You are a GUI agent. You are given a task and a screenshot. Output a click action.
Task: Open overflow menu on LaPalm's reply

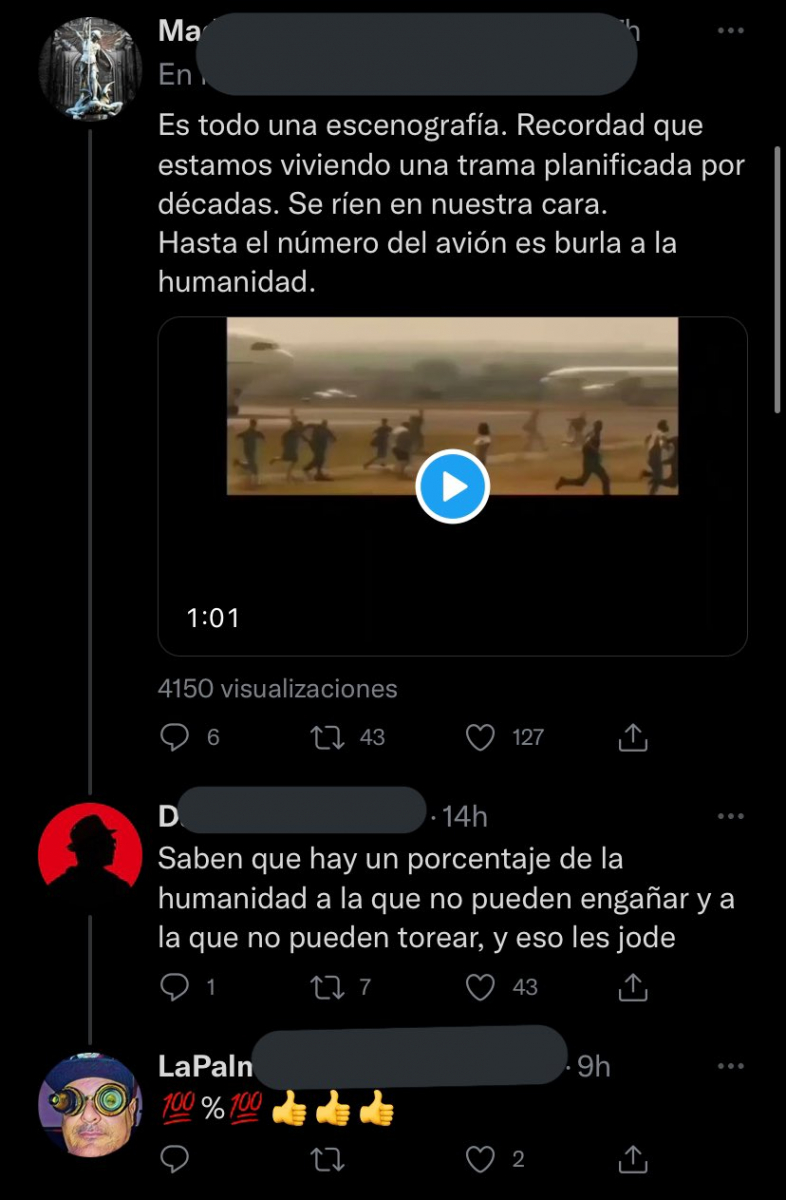pyautogui.click(x=731, y=1066)
